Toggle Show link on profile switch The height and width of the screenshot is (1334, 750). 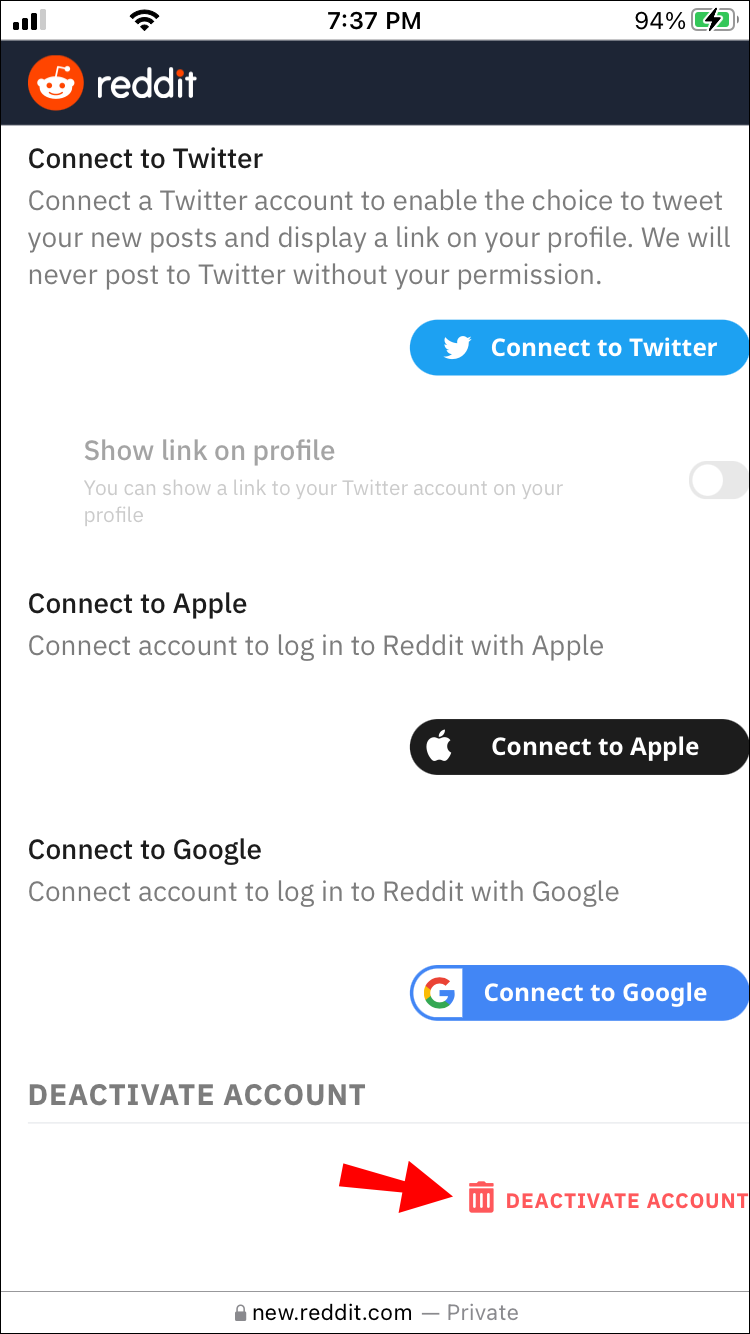tap(718, 483)
